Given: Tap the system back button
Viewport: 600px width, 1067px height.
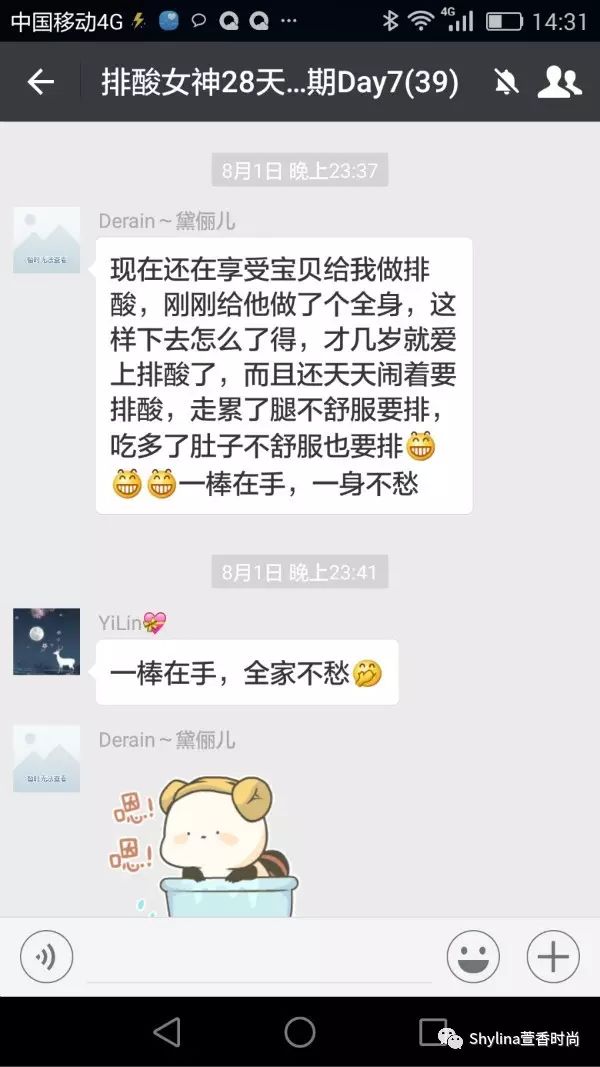Looking at the screenshot, I should tap(167, 1032).
